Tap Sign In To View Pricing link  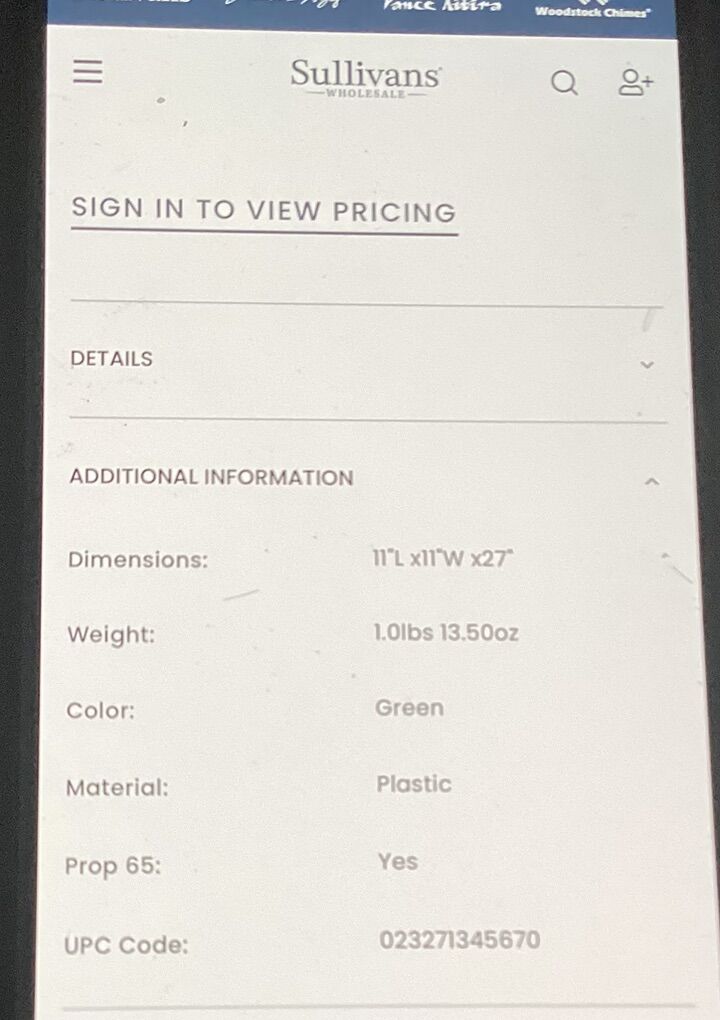click(263, 211)
